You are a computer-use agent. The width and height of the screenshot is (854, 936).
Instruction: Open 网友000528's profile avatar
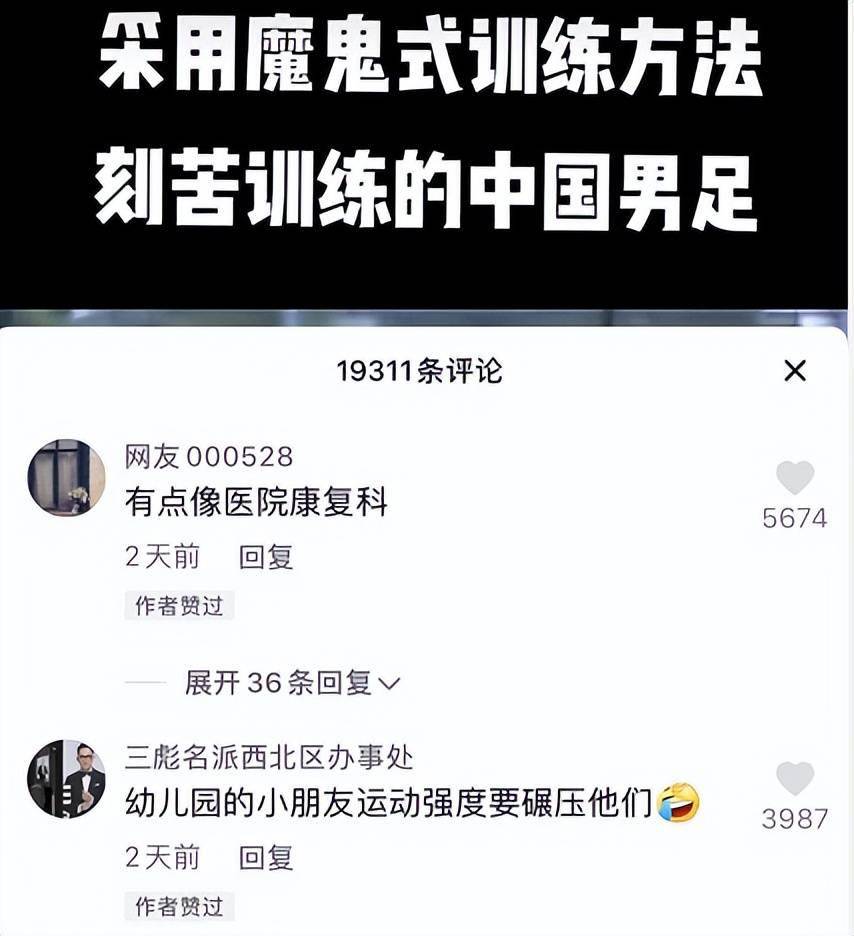pyautogui.click(x=66, y=478)
